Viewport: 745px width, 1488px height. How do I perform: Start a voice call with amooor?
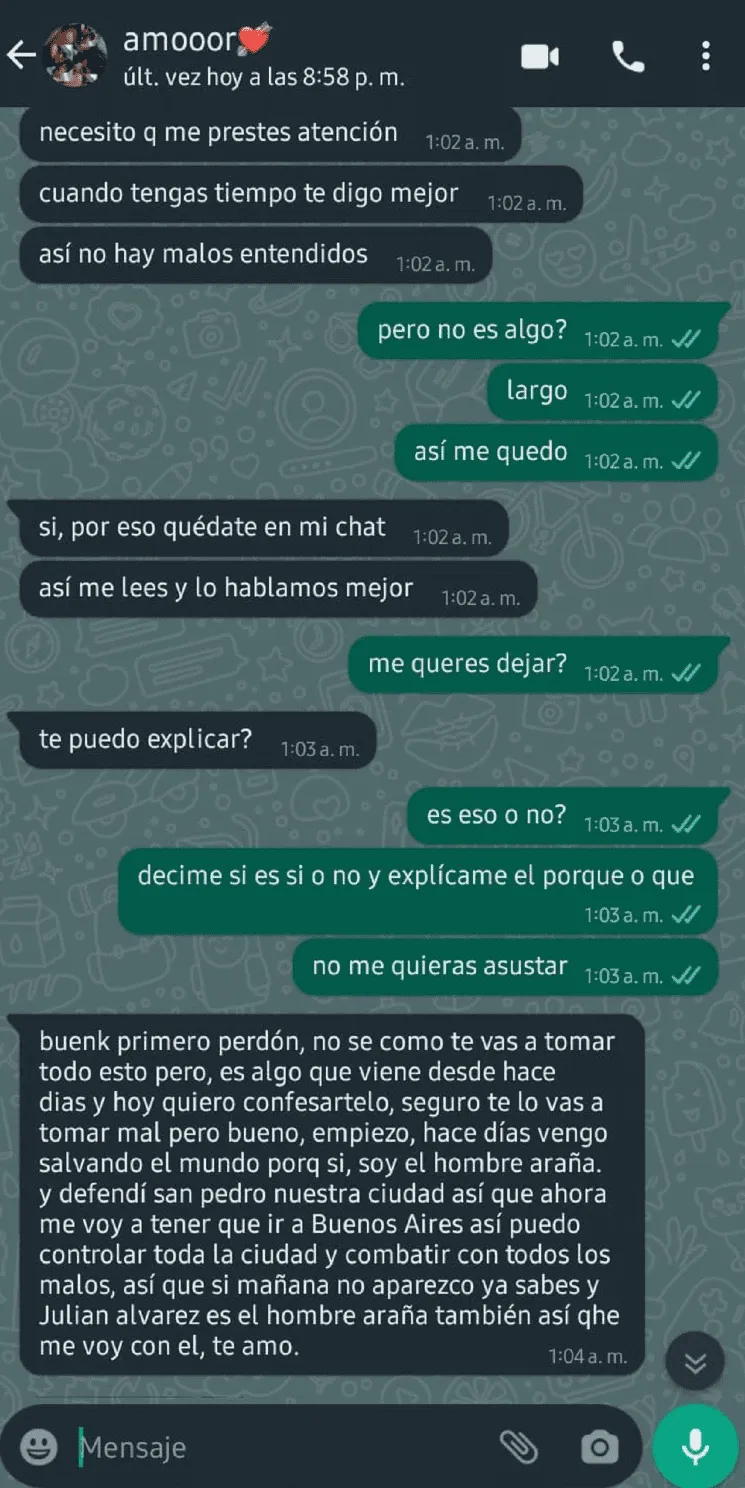(628, 57)
